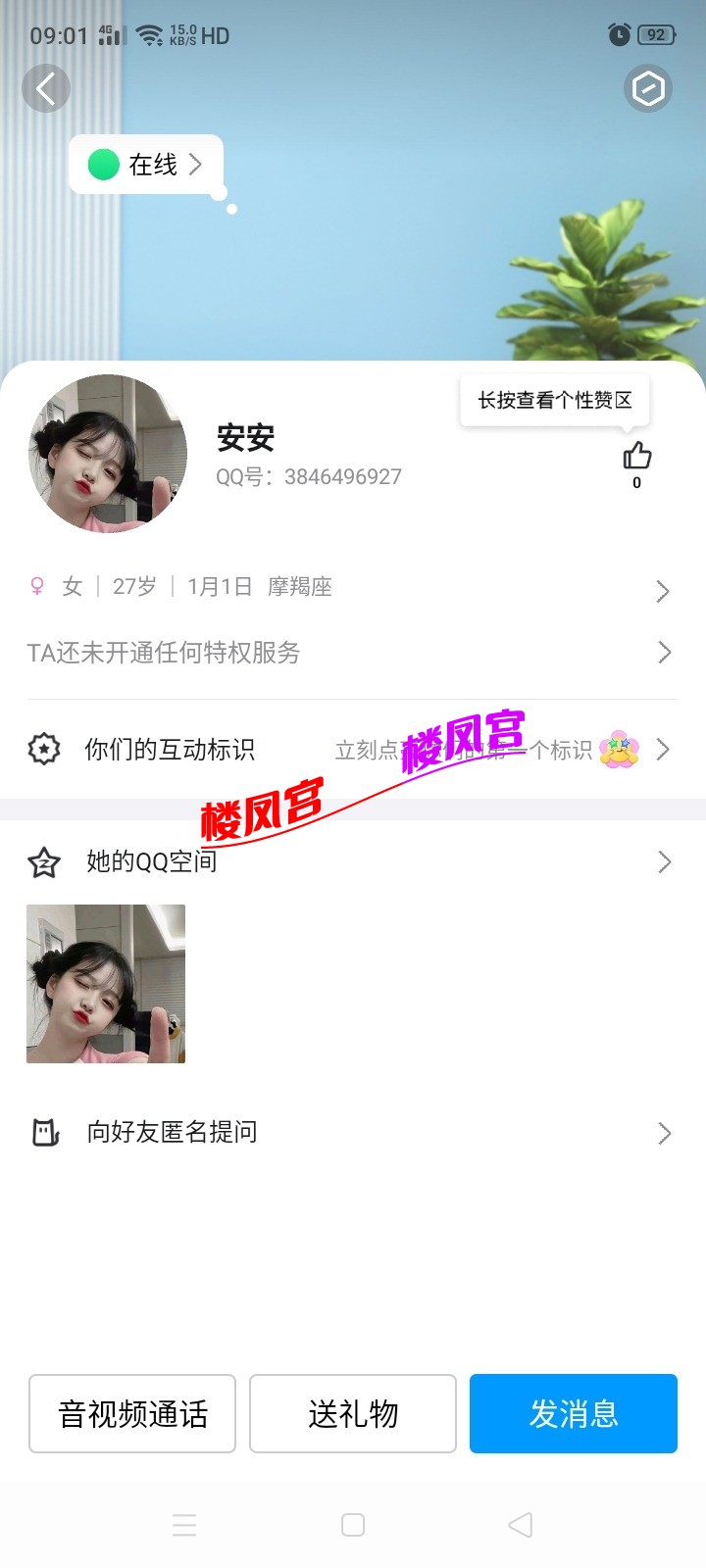Image resolution: width=706 pixels, height=1568 pixels.
Task: Open the 在线 online status bubble
Action: click(147, 165)
